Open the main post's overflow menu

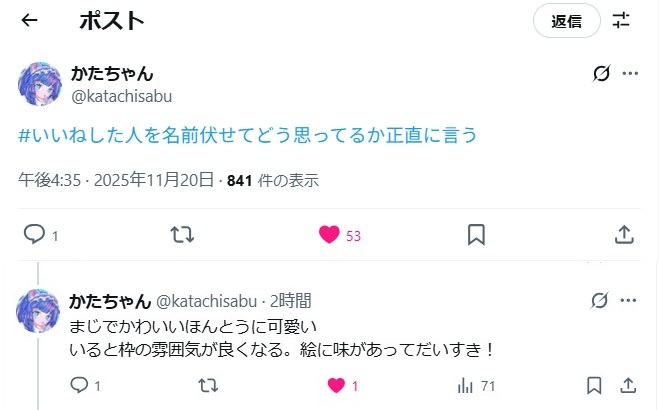pos(630,74)
